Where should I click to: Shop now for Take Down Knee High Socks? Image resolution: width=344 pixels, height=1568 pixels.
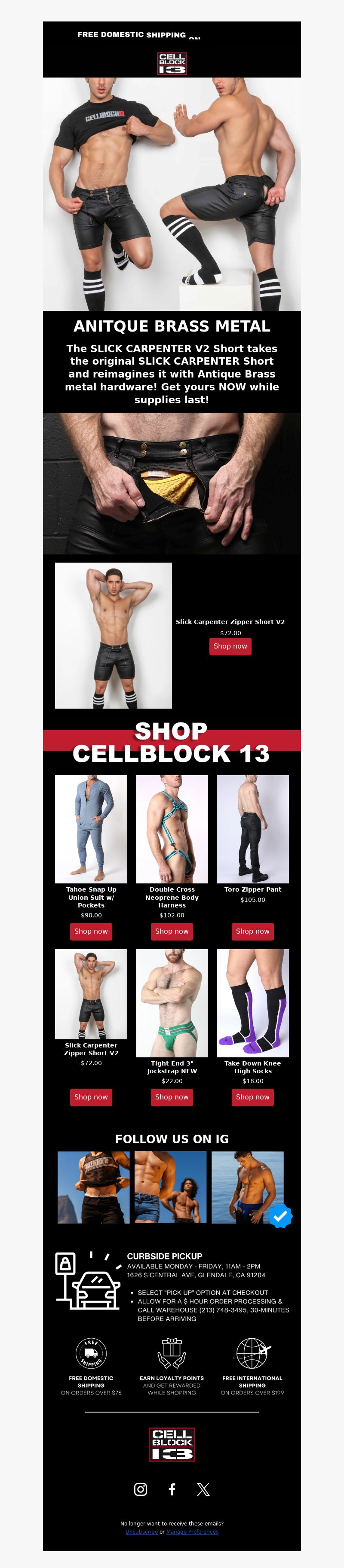(252, 1097)
